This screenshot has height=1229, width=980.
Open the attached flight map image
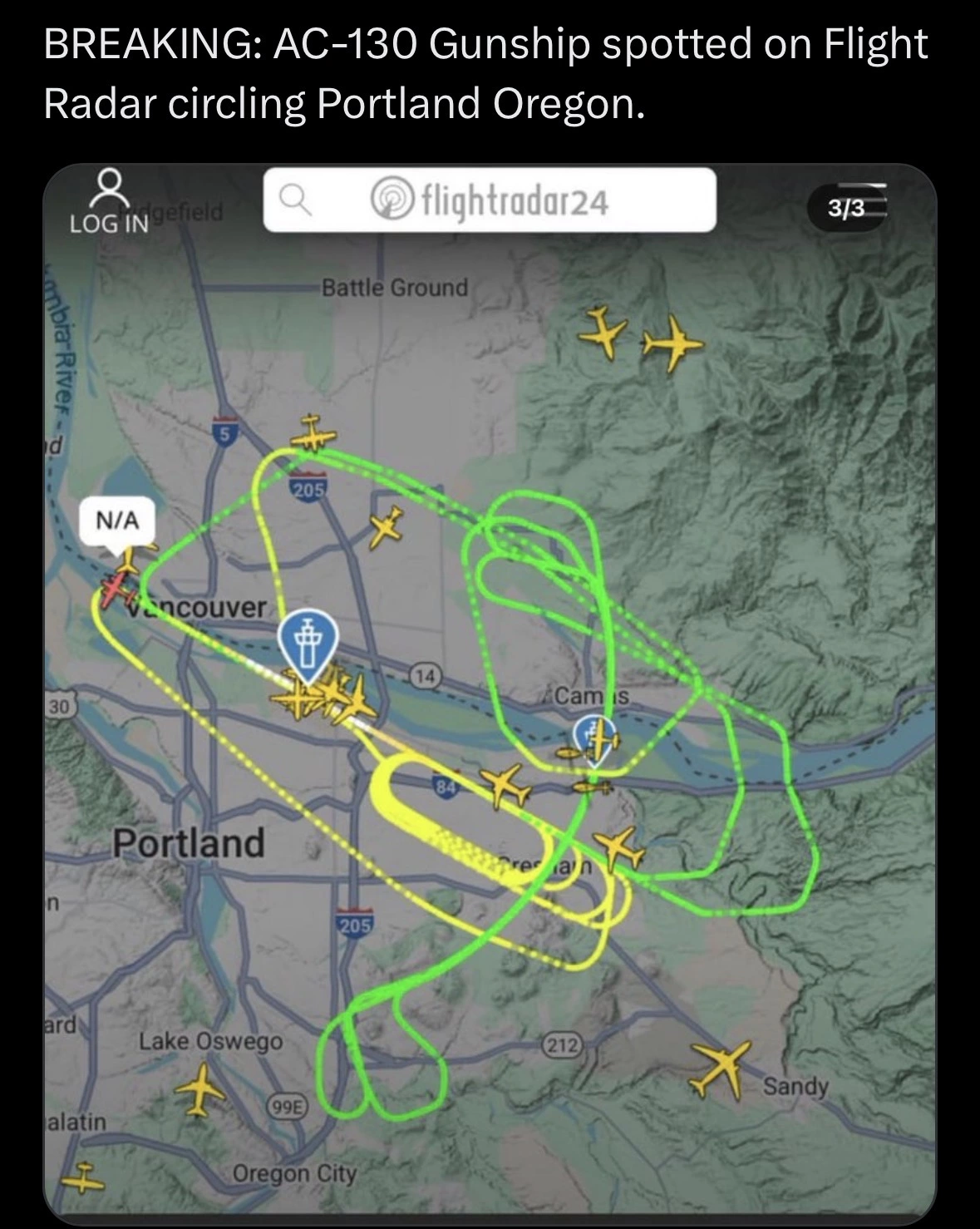[490, 693]
